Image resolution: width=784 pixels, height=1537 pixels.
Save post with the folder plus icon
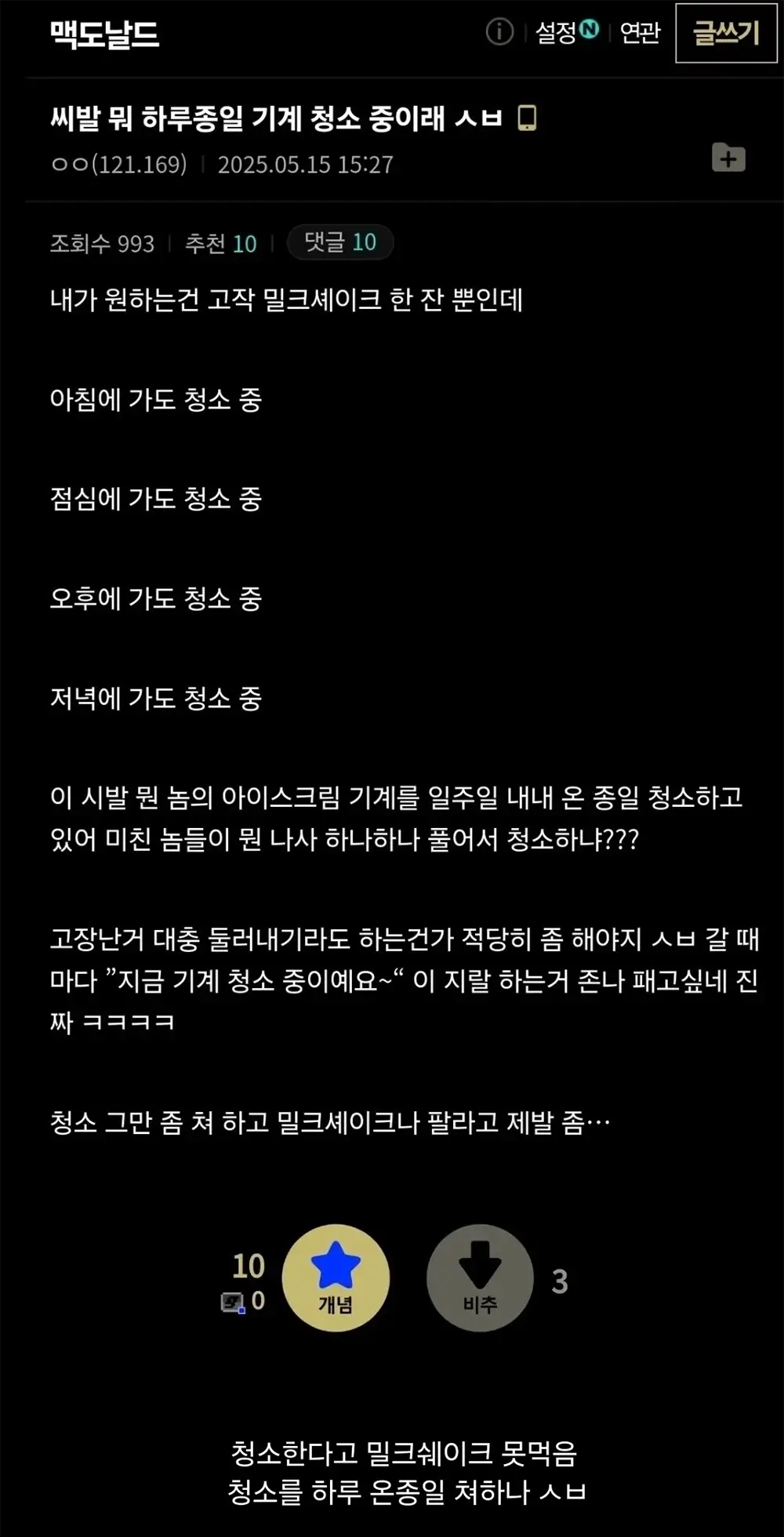(728, 158)
